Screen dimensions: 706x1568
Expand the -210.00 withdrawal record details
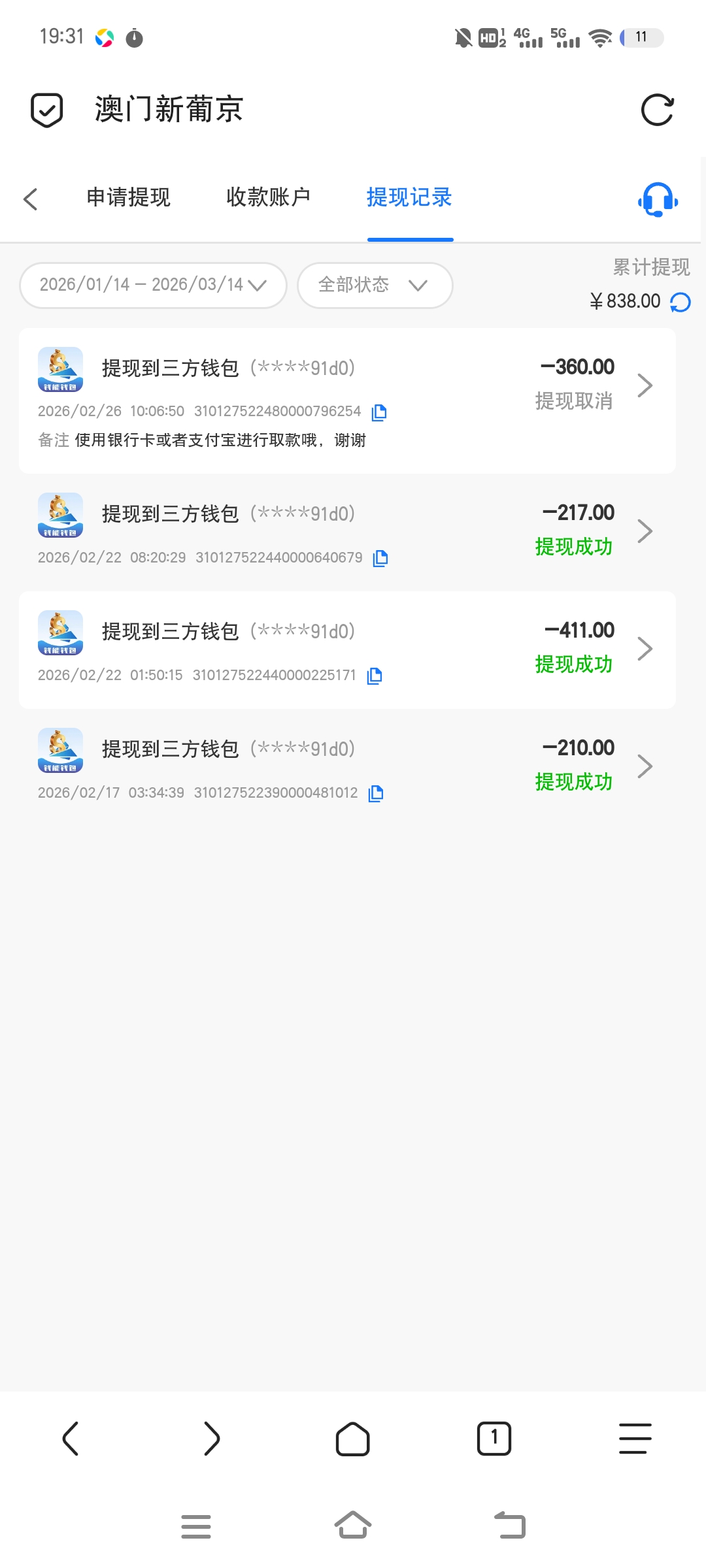(x=645, y=766)
